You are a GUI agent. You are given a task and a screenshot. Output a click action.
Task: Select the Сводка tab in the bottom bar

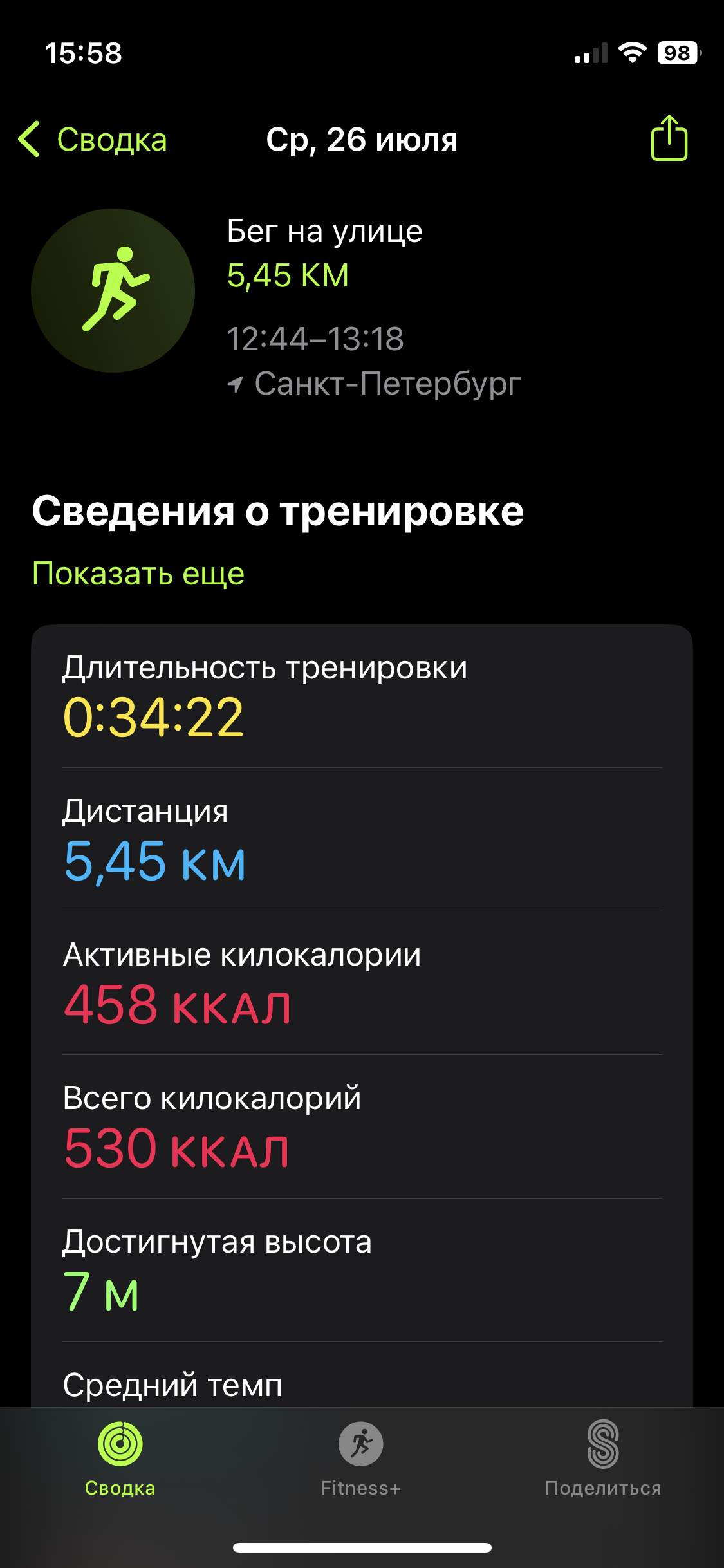click(120, 1459)
